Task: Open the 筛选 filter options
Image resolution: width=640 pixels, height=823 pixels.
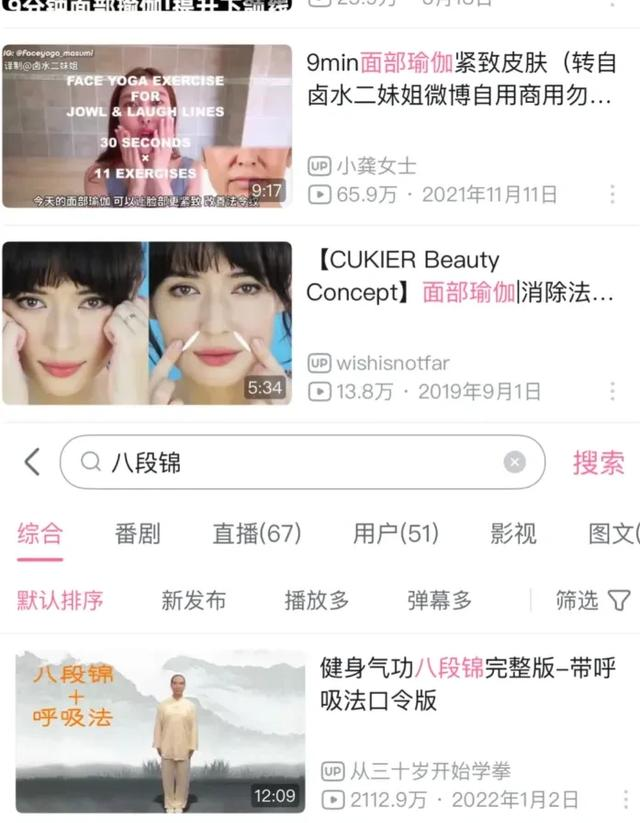Action: 592,600
